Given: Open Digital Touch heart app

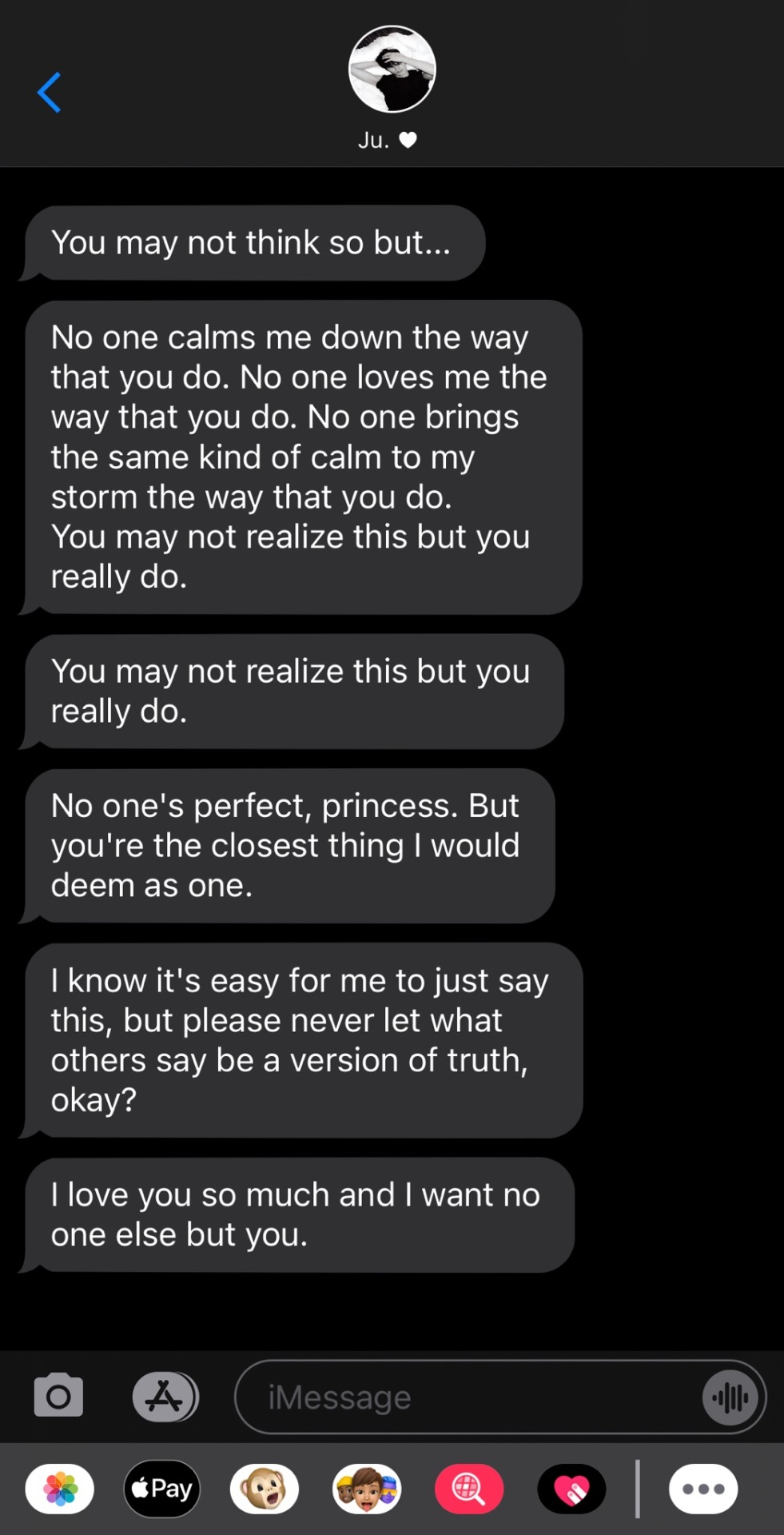Looking at the screenshot, I should (571, 1489).
